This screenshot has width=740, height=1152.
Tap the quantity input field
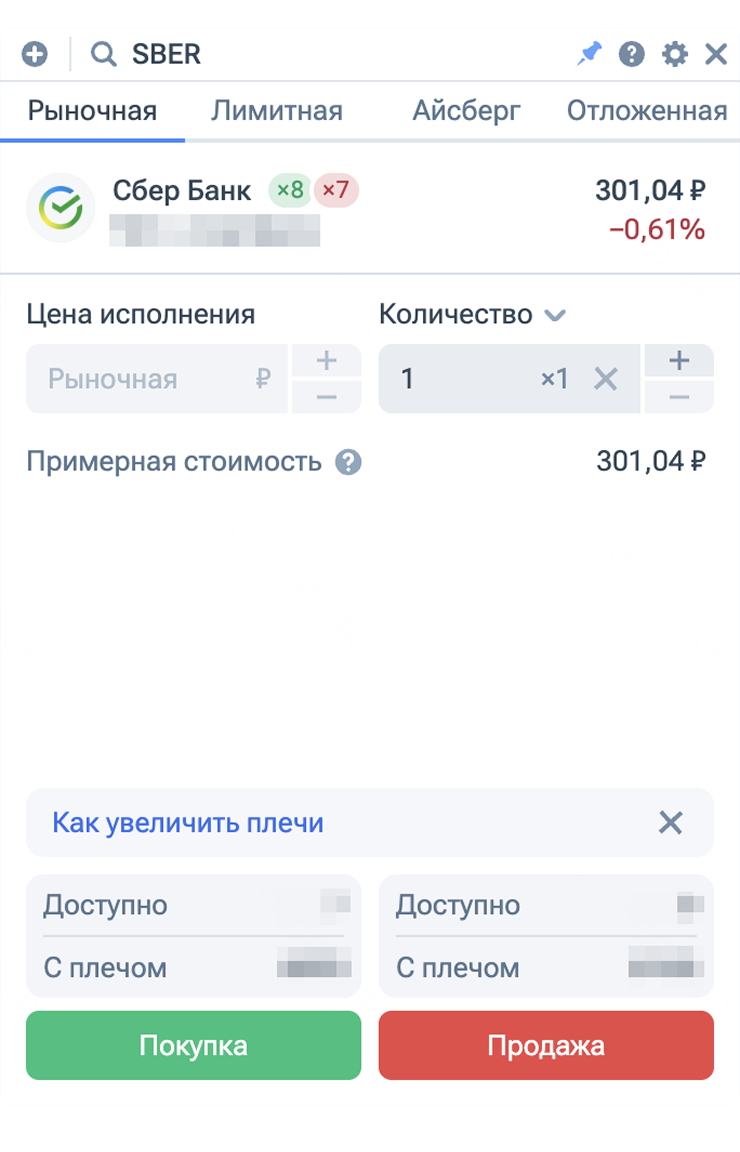[460, 379]
